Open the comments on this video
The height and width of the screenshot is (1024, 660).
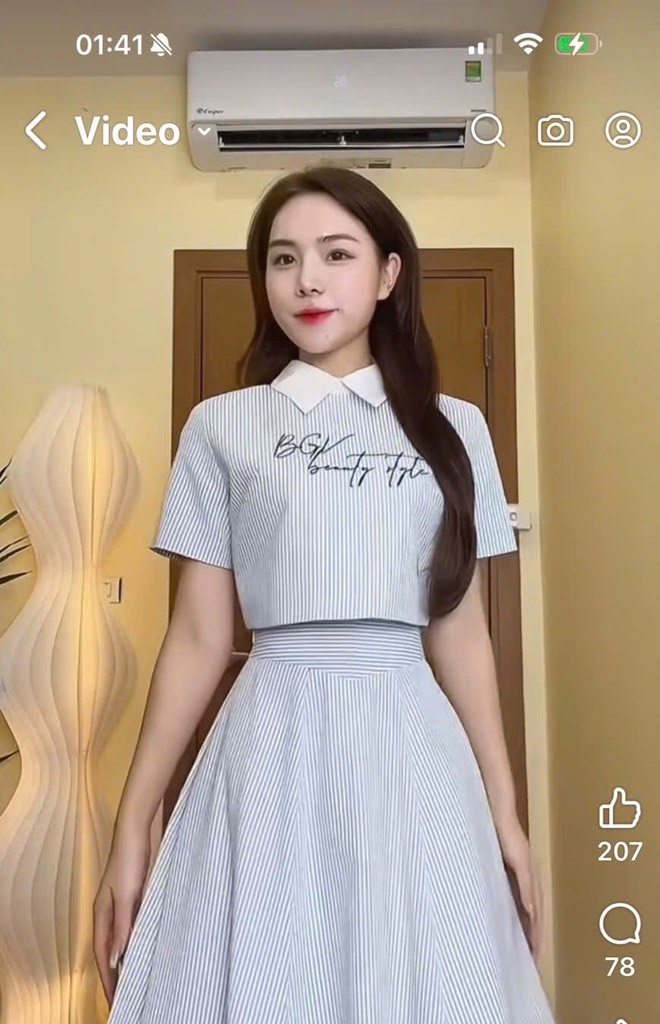coord(619,926)
